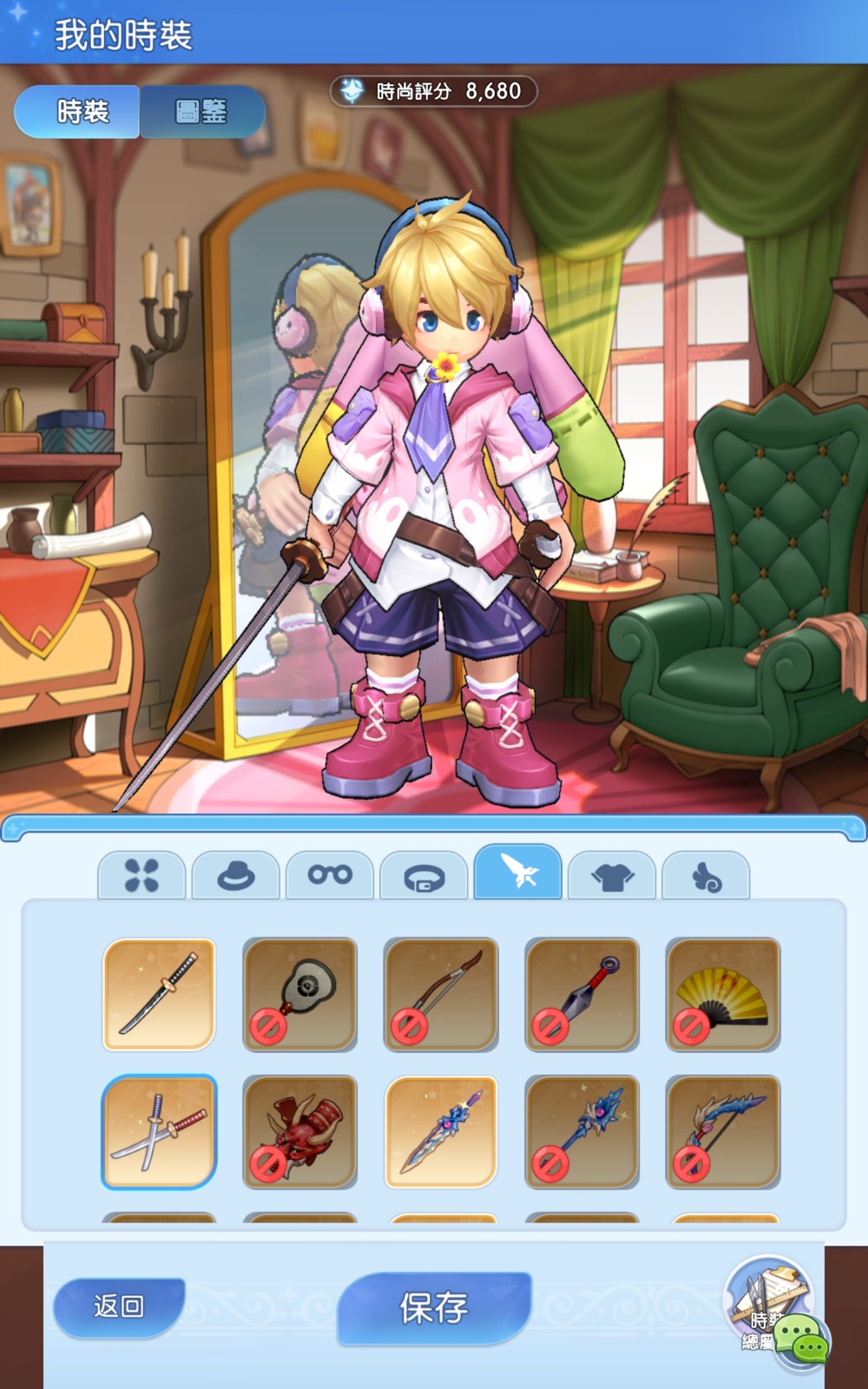Select the dual crossed katanas item
Image resolution: width=868 pixels, height=1389 pixels.
159,1131
